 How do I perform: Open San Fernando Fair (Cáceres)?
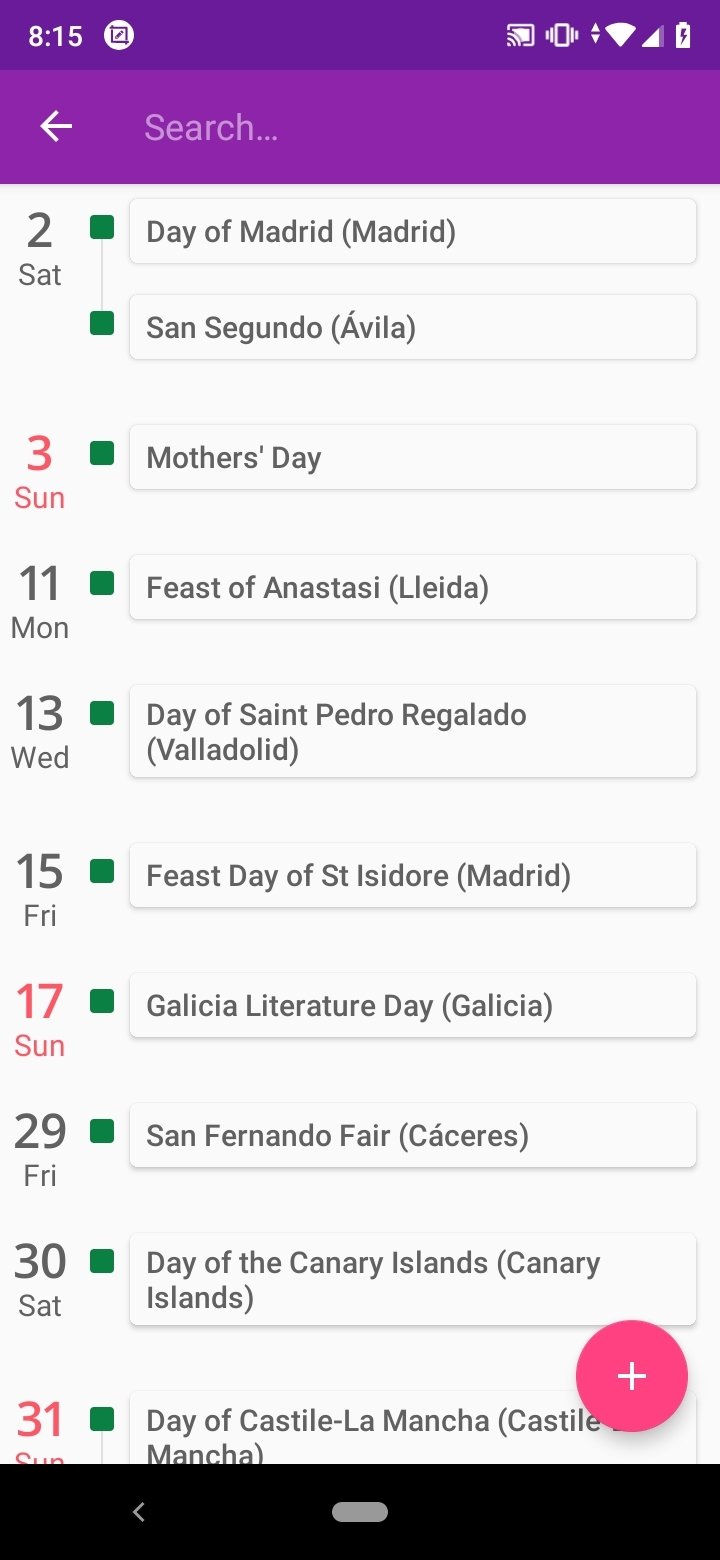click(413, 1135)
